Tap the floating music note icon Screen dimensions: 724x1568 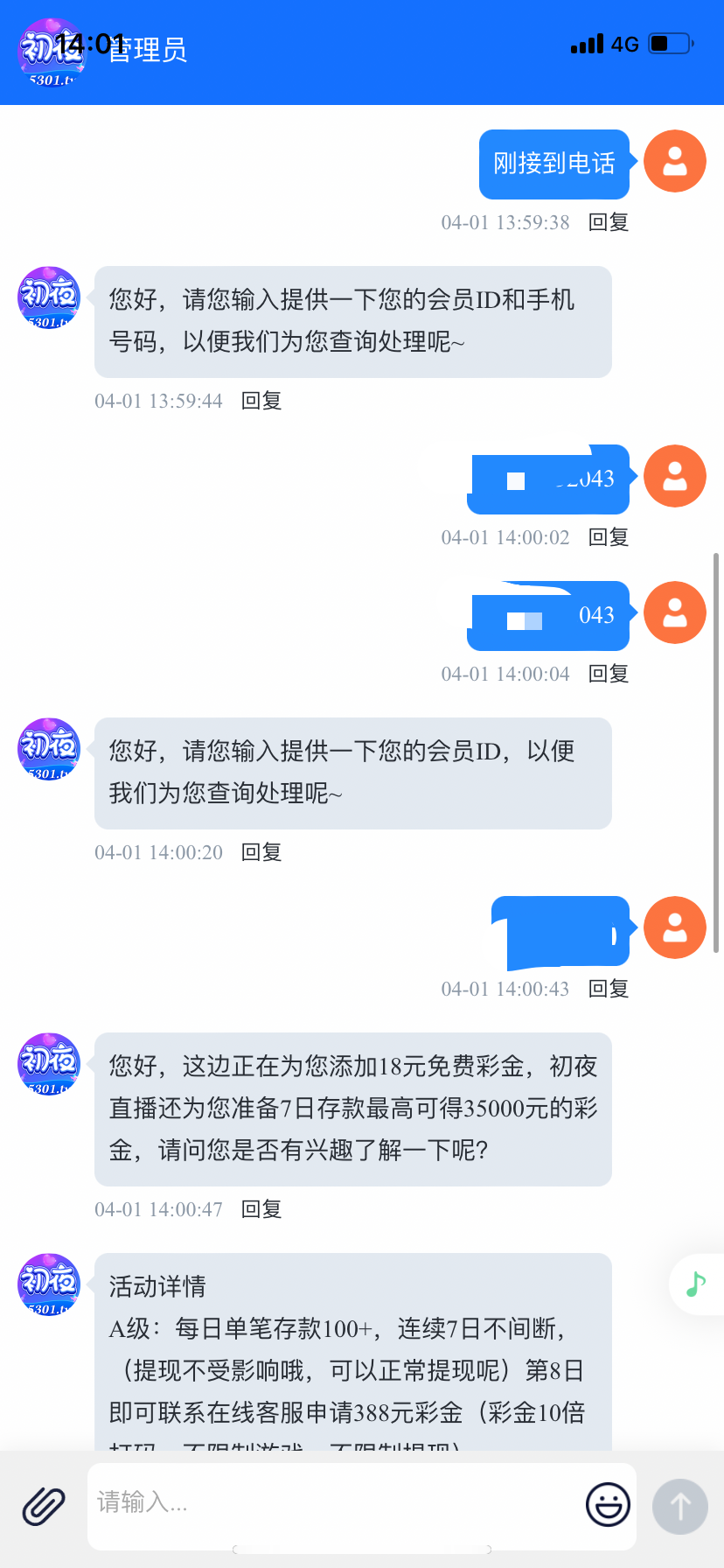[x=696, y=1284]
